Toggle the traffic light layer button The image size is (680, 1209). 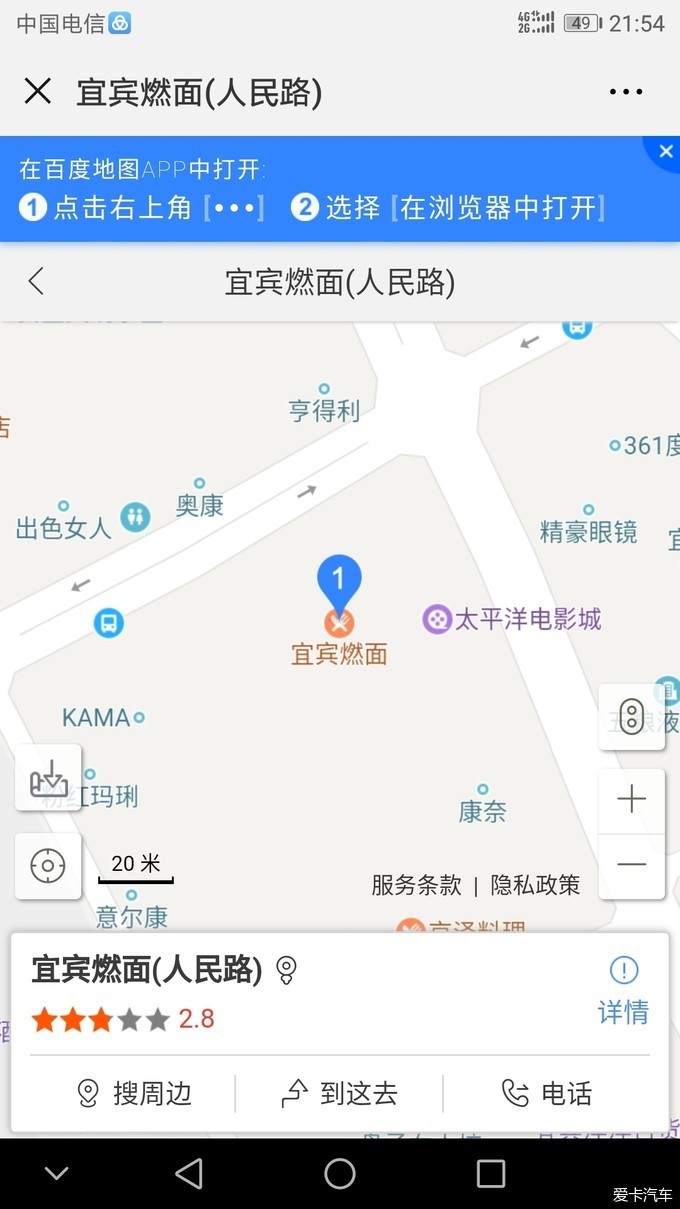(x=632, y=717)
